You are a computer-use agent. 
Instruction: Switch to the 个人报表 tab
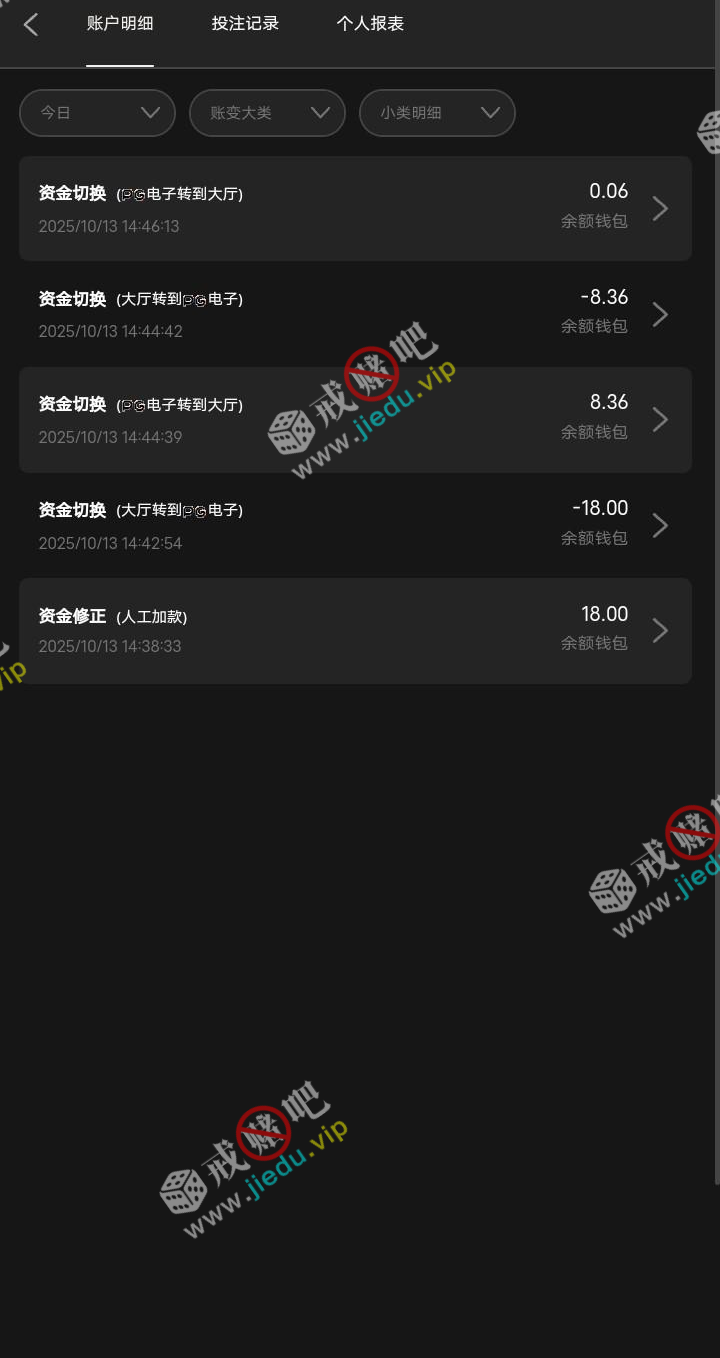click(370, 24)
